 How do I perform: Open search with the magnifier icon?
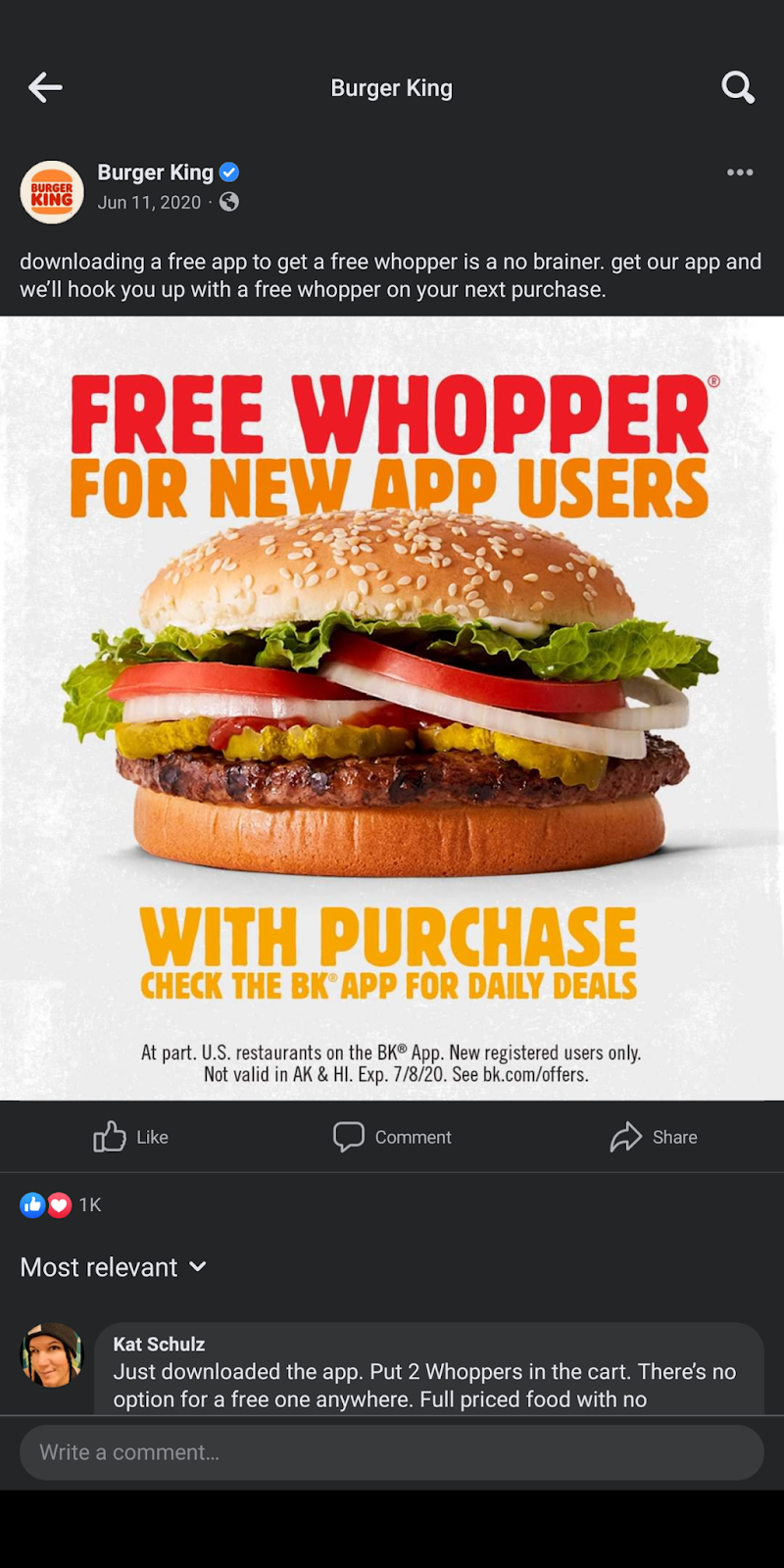point(738,88)
